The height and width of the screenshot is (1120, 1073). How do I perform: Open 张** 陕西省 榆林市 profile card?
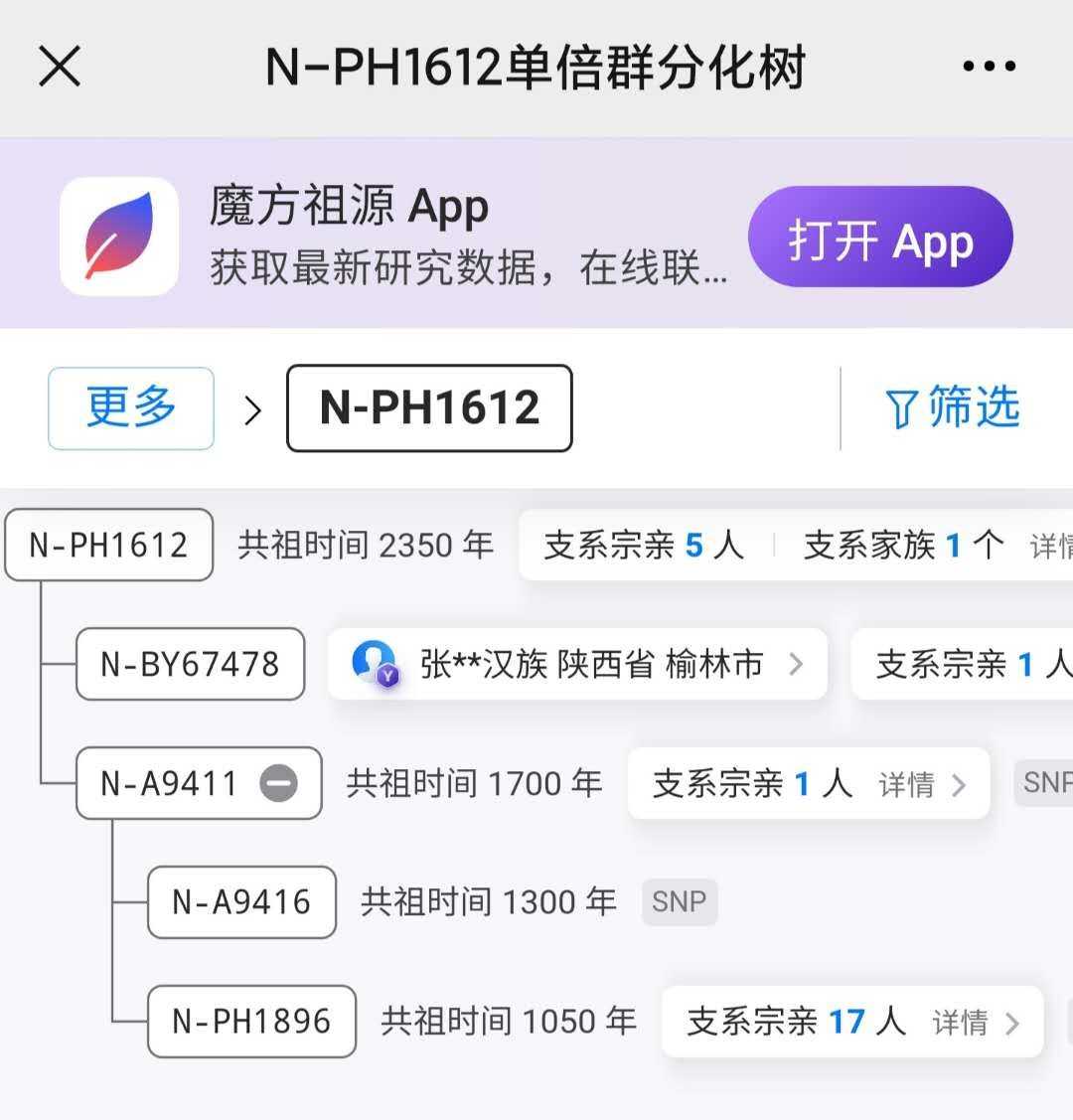(x=577, y=664)
